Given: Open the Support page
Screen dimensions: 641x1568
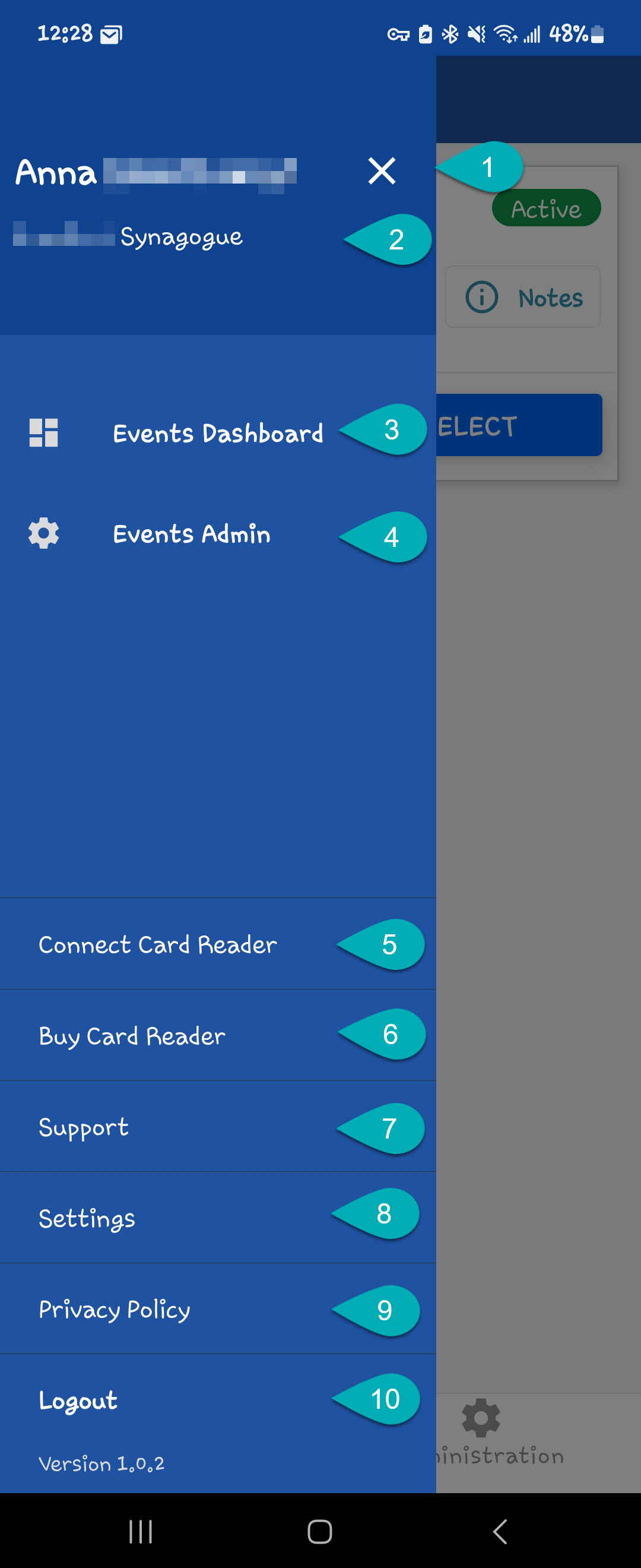Looking at the screenshot, I should click(x=82, y=1127).
